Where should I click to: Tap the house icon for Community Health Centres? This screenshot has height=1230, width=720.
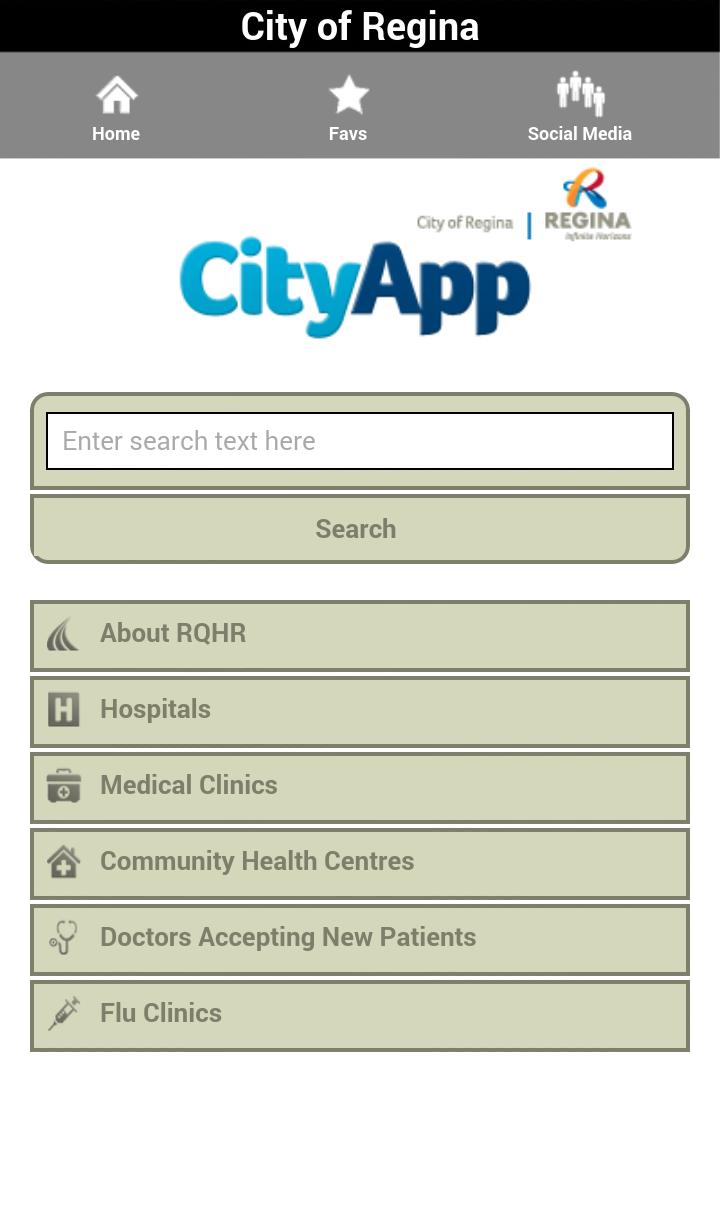pyautogui.click(x=64, y=861)
